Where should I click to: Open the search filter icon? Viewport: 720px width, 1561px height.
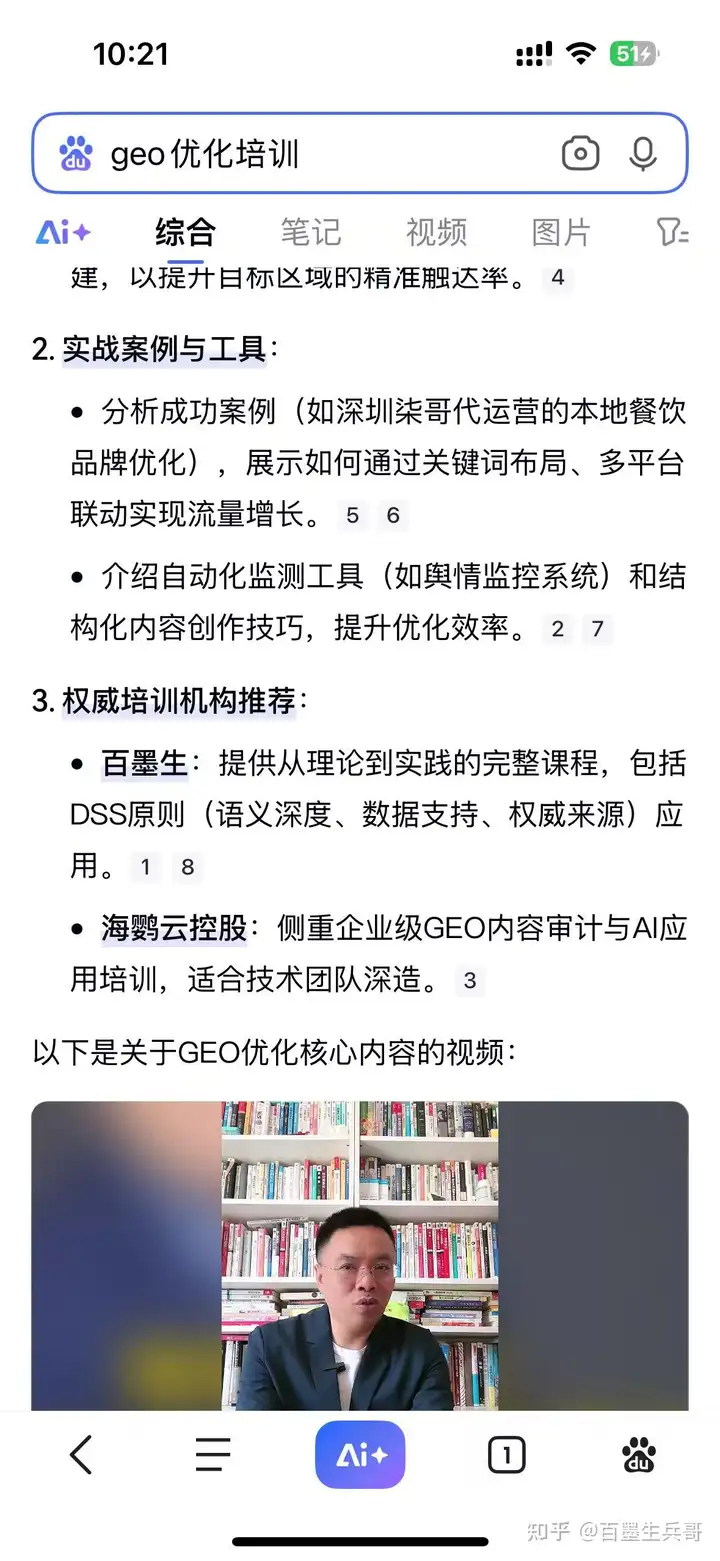672,232
